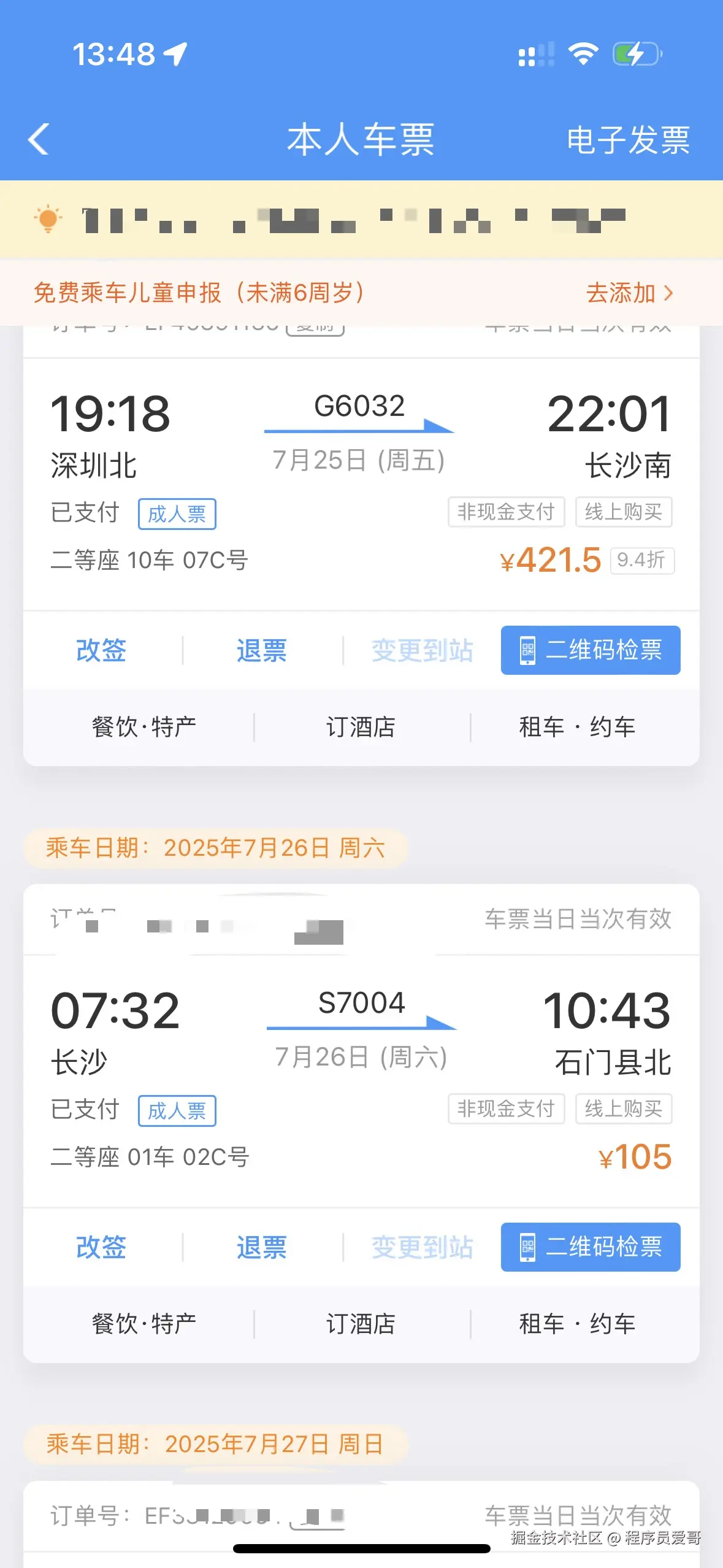Tap the location arrow in the status bar
Viewport: 723px width, 1568px height.
(x=177, y=54)
